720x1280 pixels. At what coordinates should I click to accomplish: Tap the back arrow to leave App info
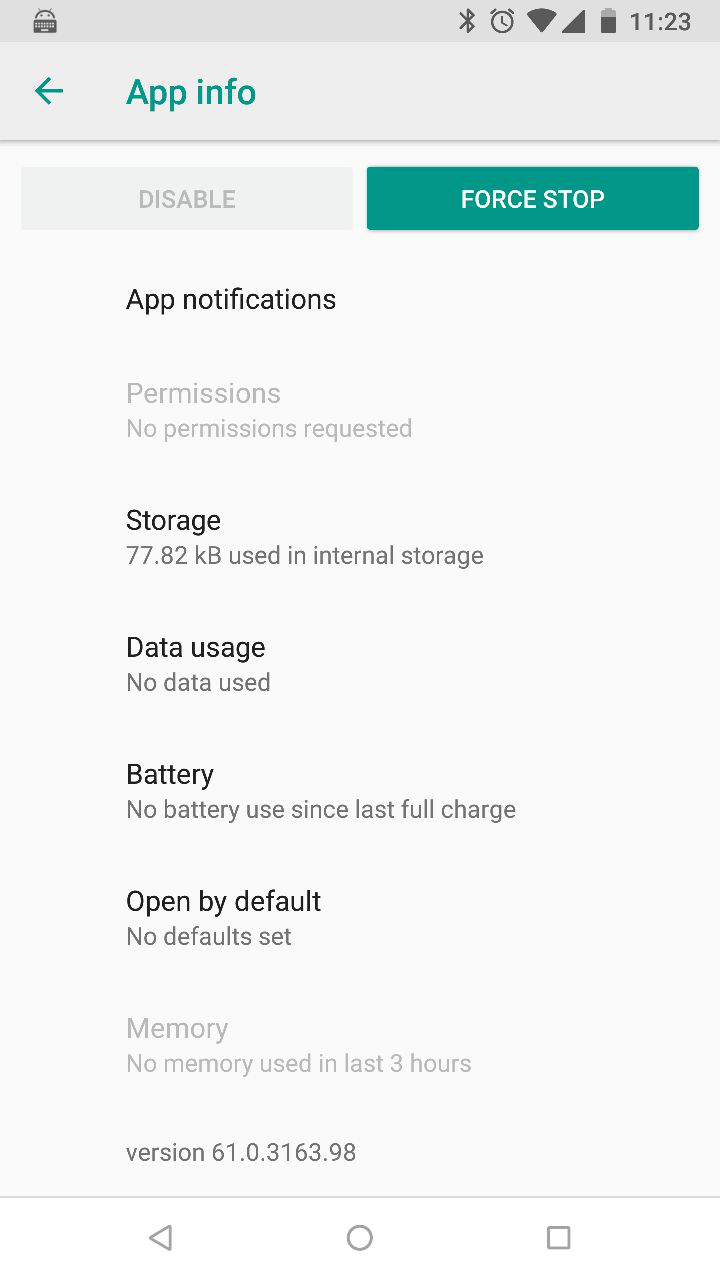[48, 90]
